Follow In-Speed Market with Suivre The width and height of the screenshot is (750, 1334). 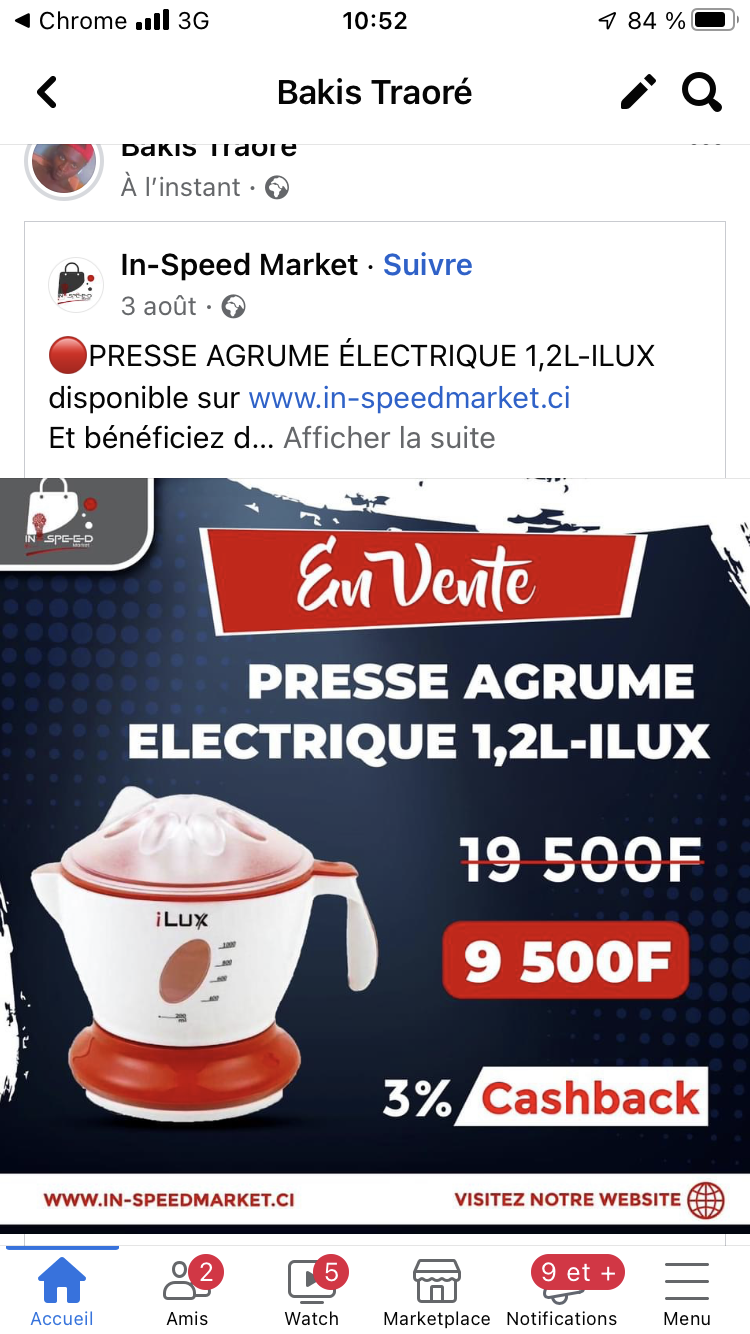pyautogui.click(x=428, y=265)
